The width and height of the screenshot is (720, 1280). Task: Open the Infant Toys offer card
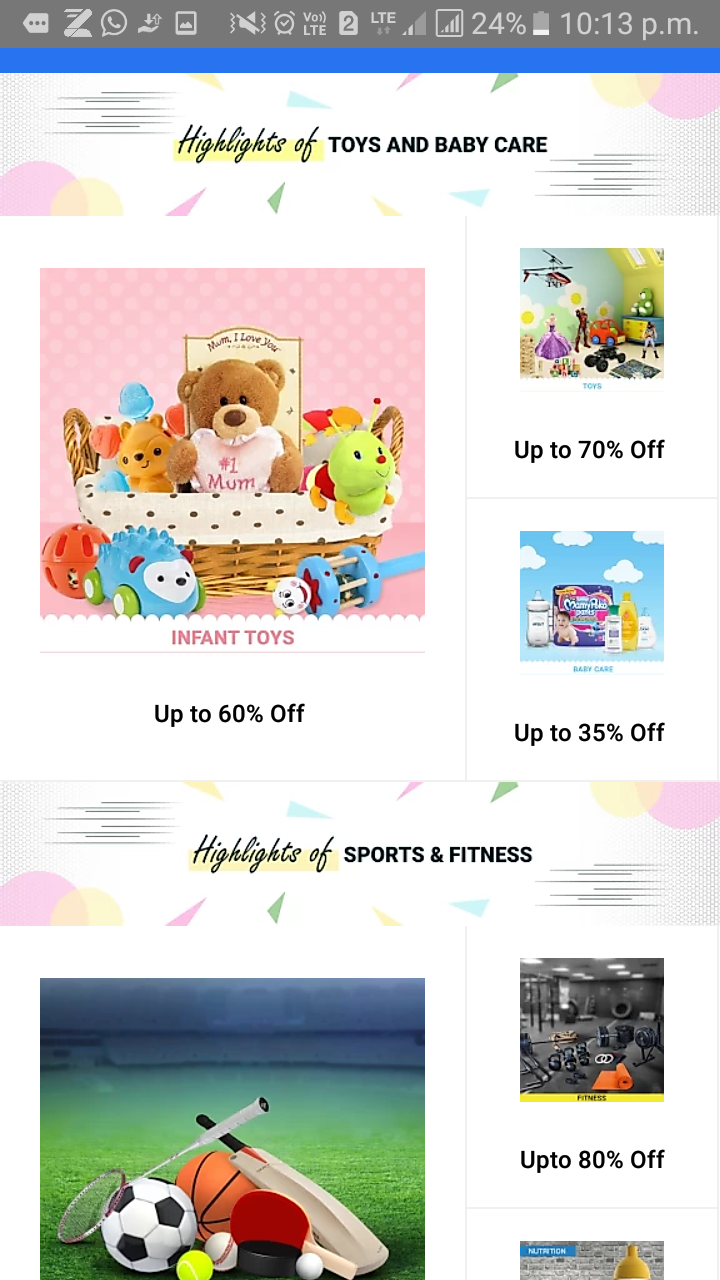tap(232, 498)
